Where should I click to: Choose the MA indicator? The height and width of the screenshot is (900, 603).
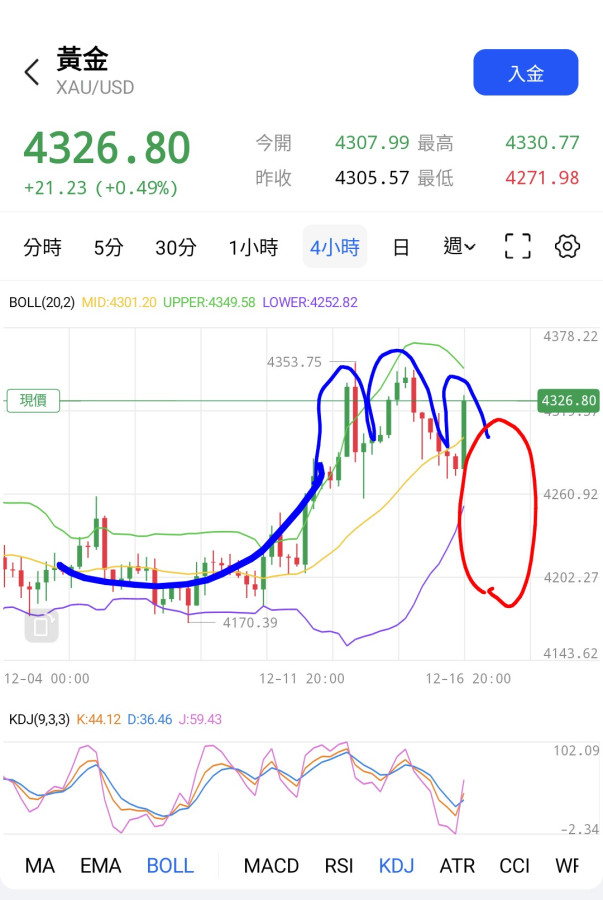click(40, 865)
